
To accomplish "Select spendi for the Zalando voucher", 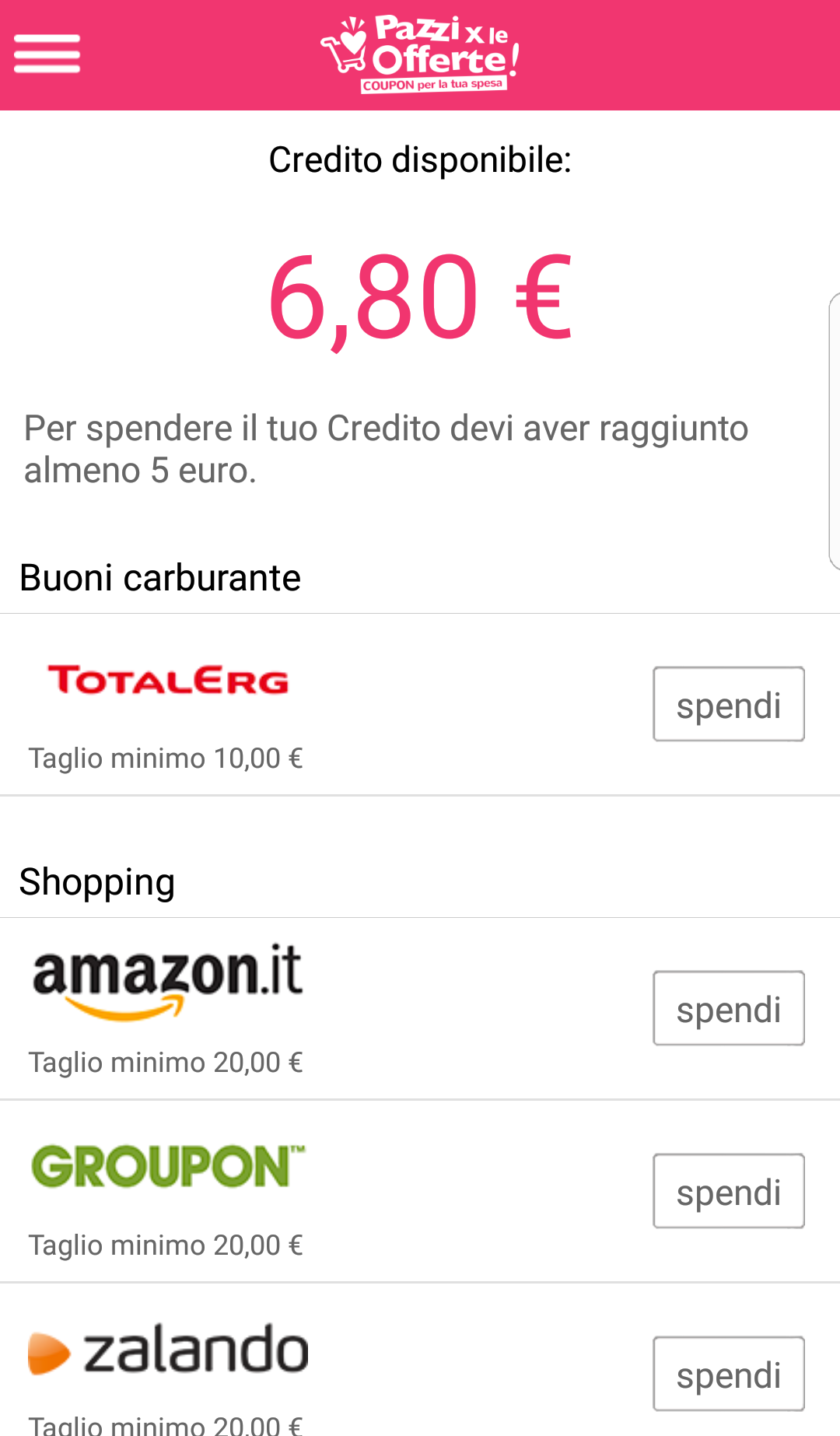I will coord(728,1374).
